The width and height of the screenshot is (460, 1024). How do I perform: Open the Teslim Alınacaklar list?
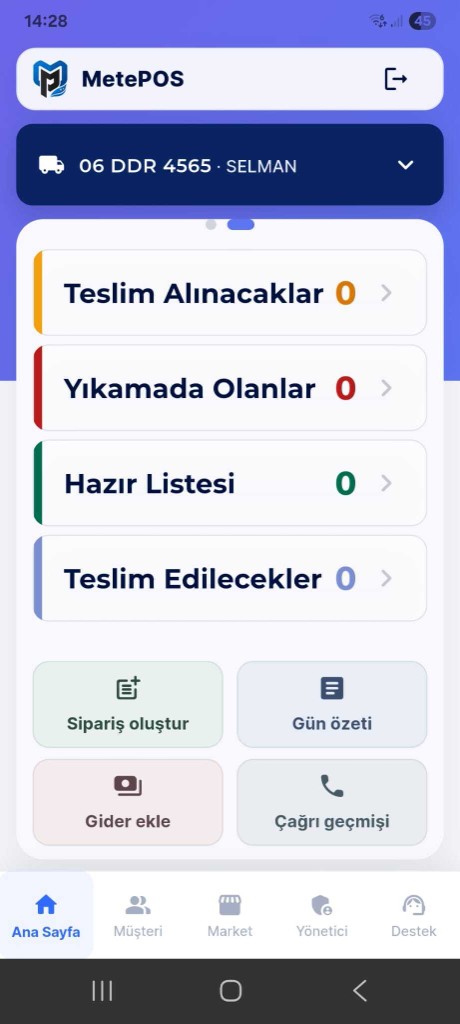(230, 293)
